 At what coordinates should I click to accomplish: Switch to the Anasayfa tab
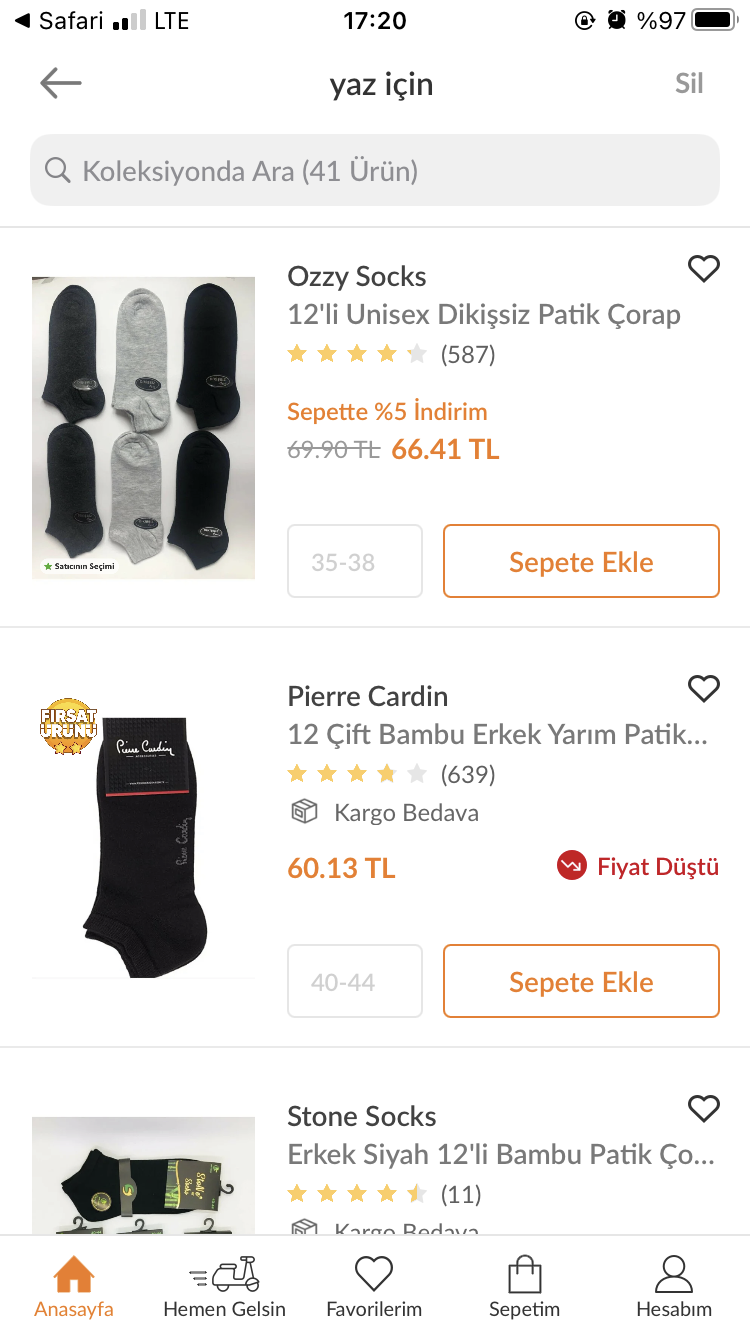point(74,1286)
